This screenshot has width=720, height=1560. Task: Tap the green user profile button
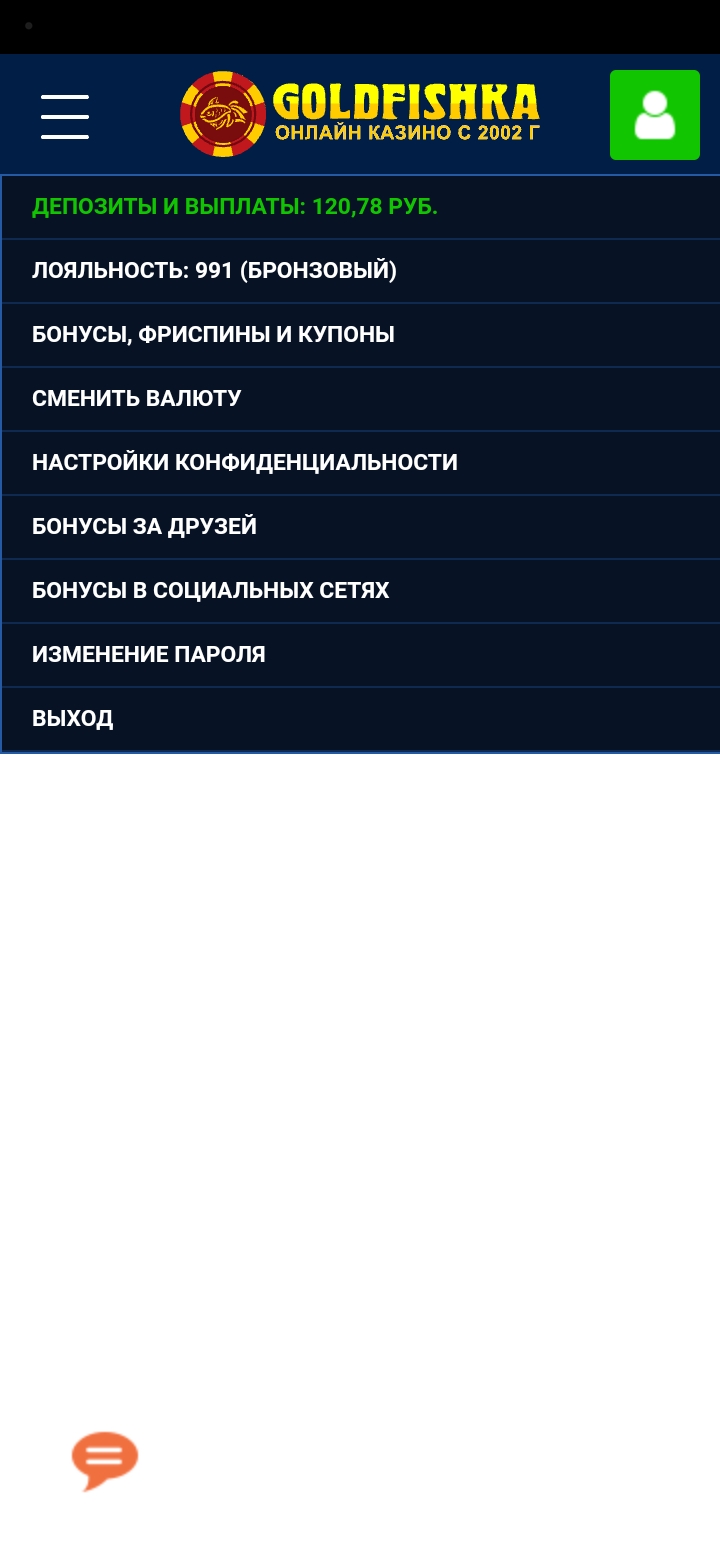[655, 115]
